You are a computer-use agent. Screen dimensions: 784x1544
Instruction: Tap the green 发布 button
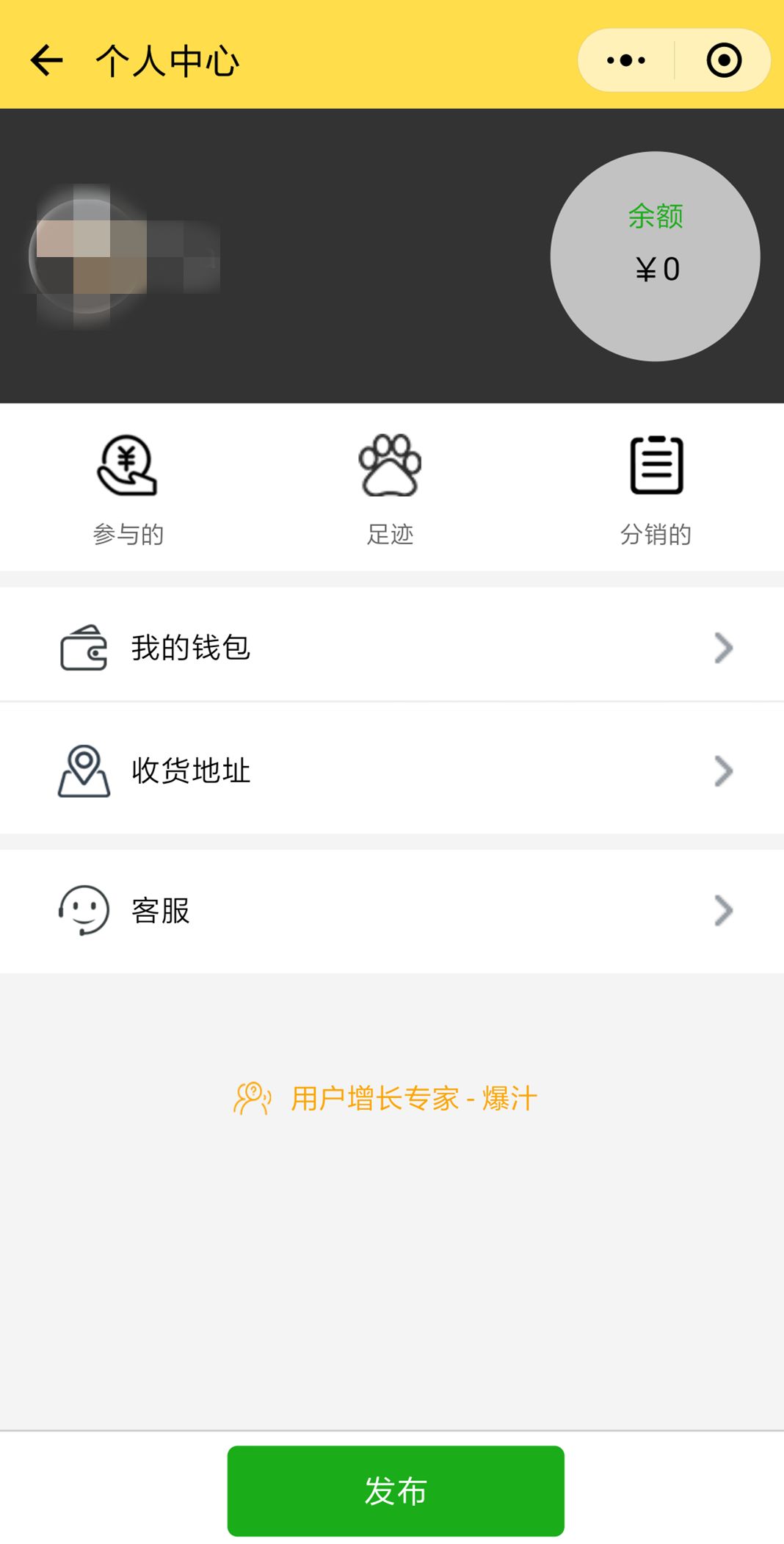[396, 1490]
